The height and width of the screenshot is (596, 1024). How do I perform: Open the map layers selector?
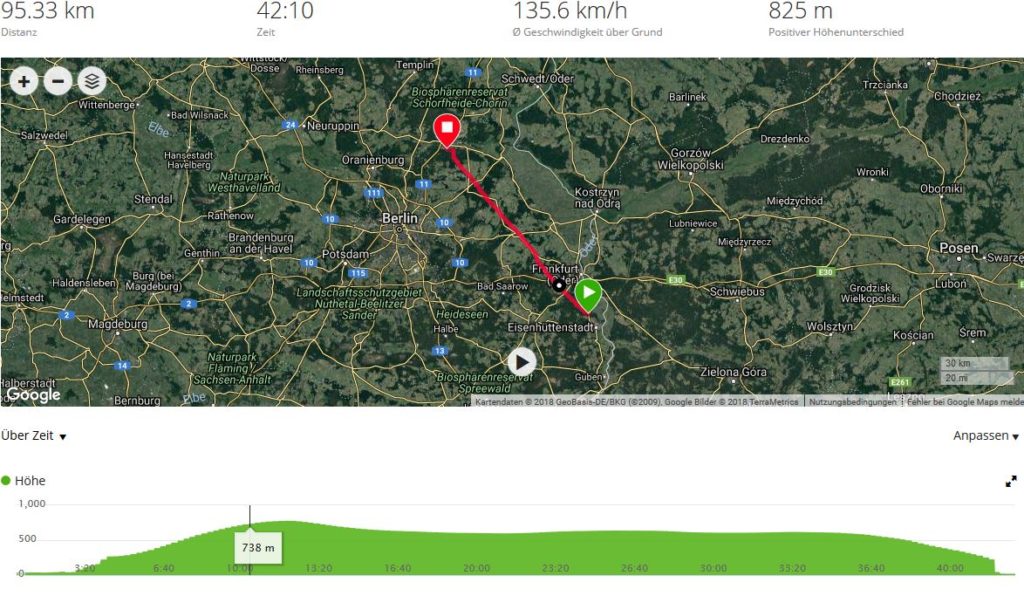coord(92,82)
